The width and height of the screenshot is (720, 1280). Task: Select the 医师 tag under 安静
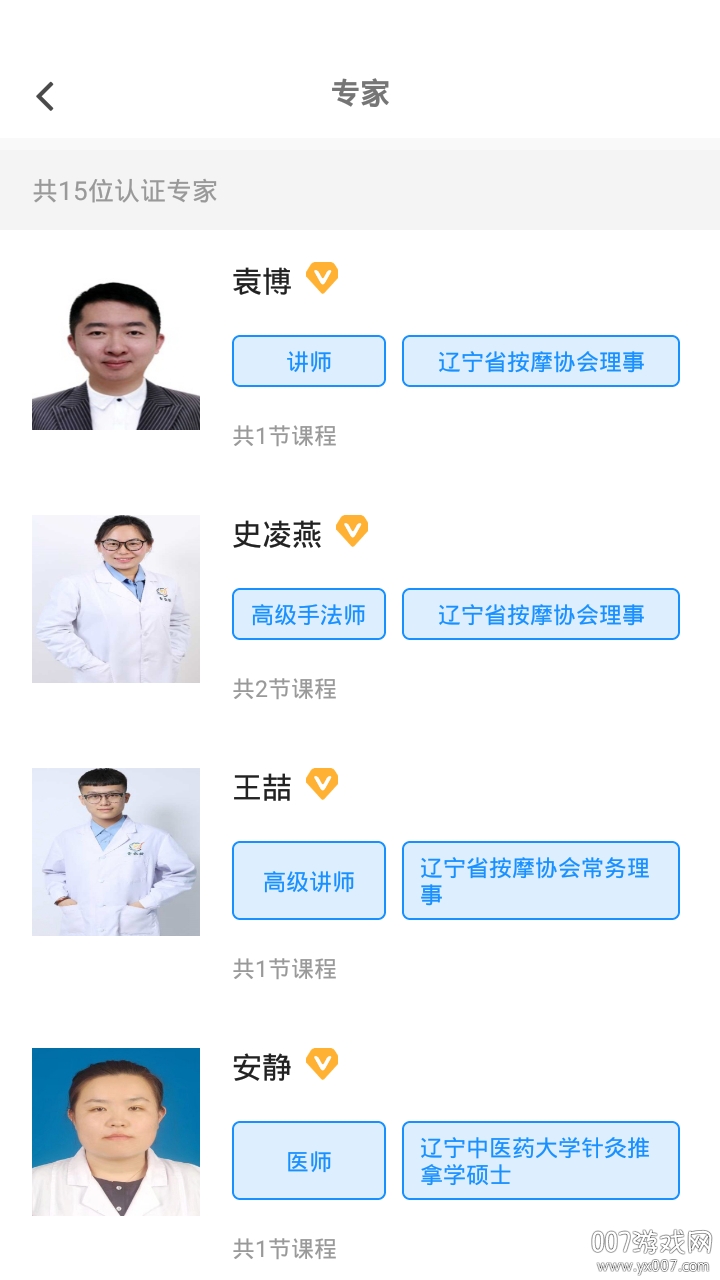(308, 1160)
